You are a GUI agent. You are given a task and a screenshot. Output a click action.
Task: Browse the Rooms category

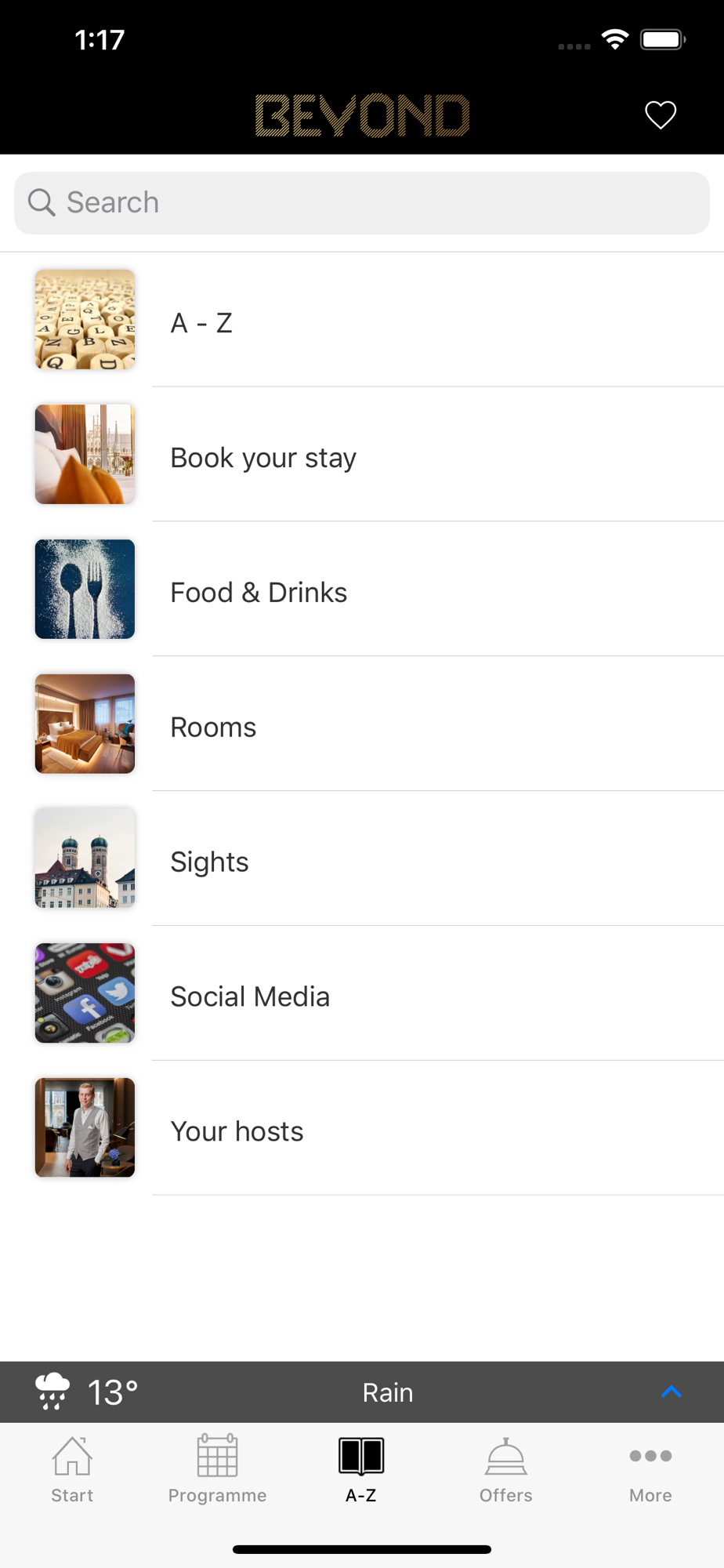362,725
